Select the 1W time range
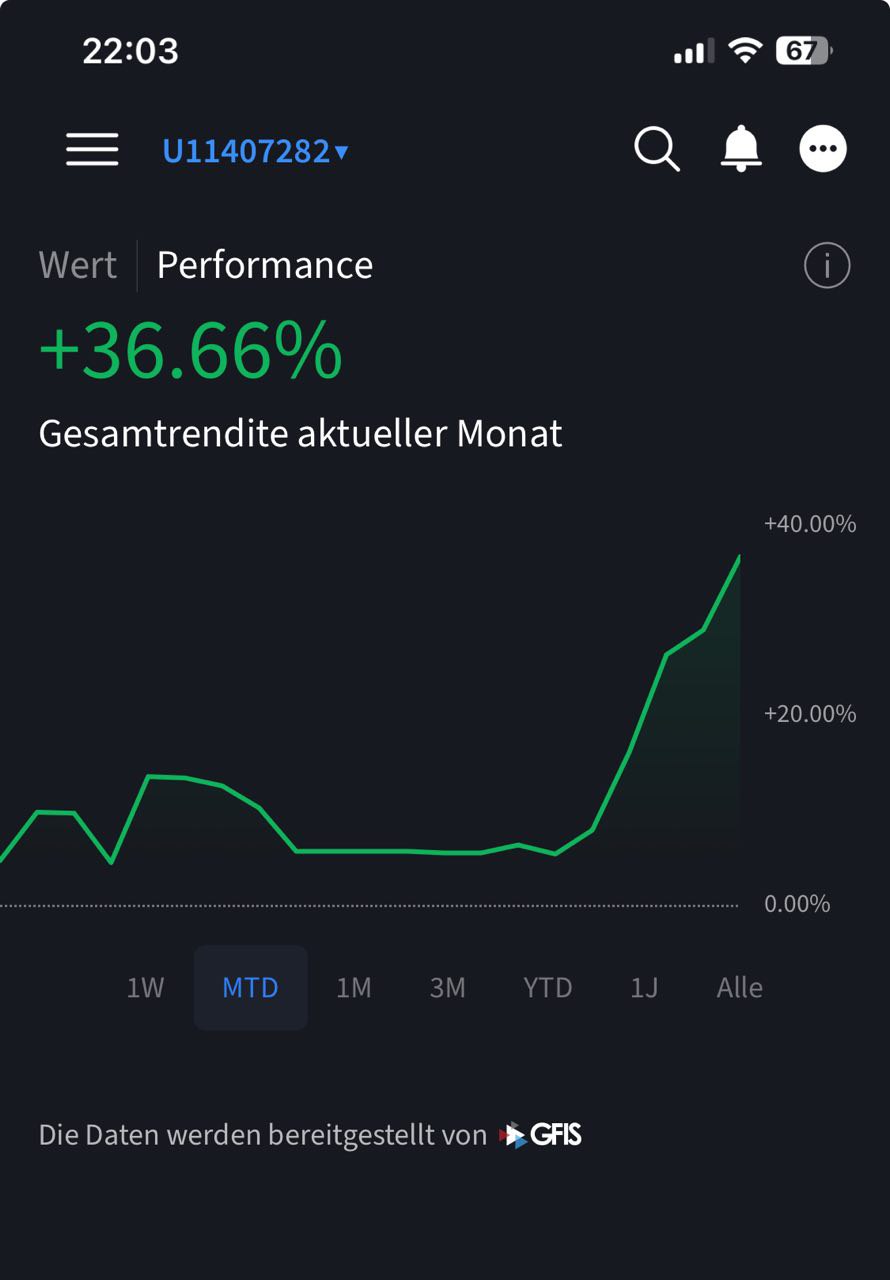890x1280 pixels. point(145,988)
